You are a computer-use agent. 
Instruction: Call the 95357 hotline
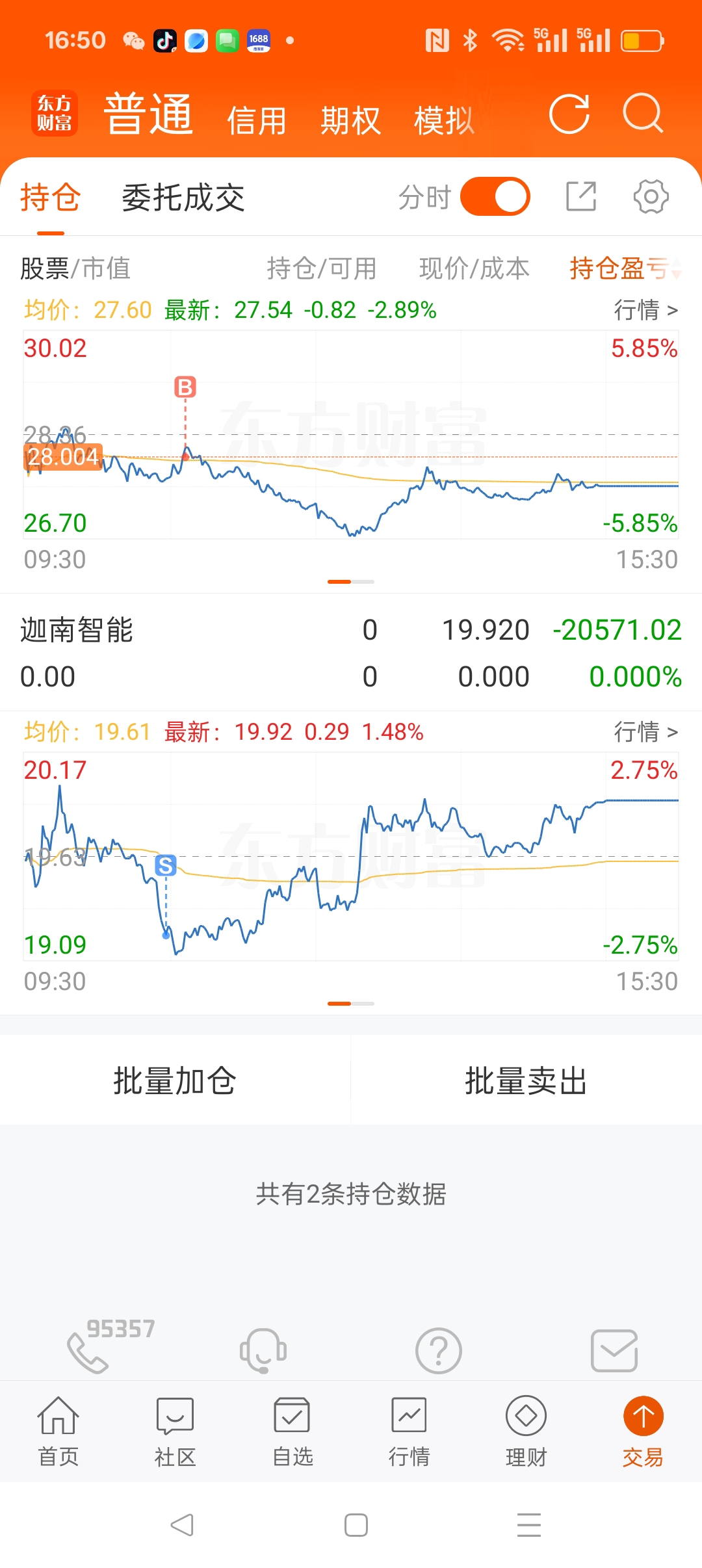click(x=110, y=1344)
